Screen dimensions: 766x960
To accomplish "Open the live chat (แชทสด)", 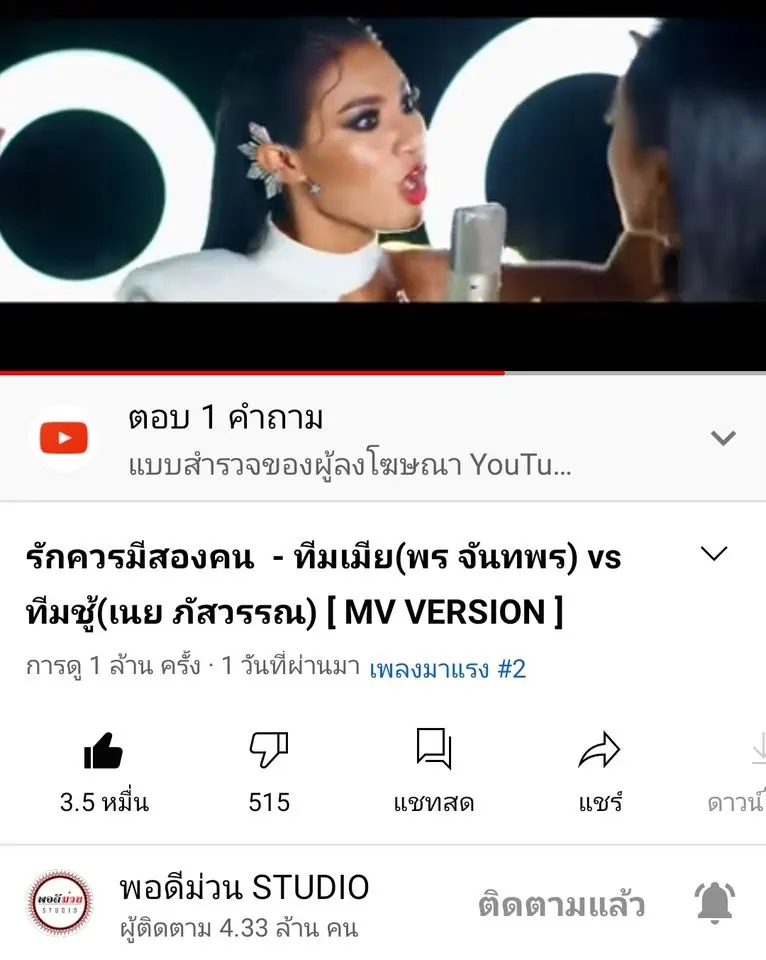I will (x=434, y=752).
